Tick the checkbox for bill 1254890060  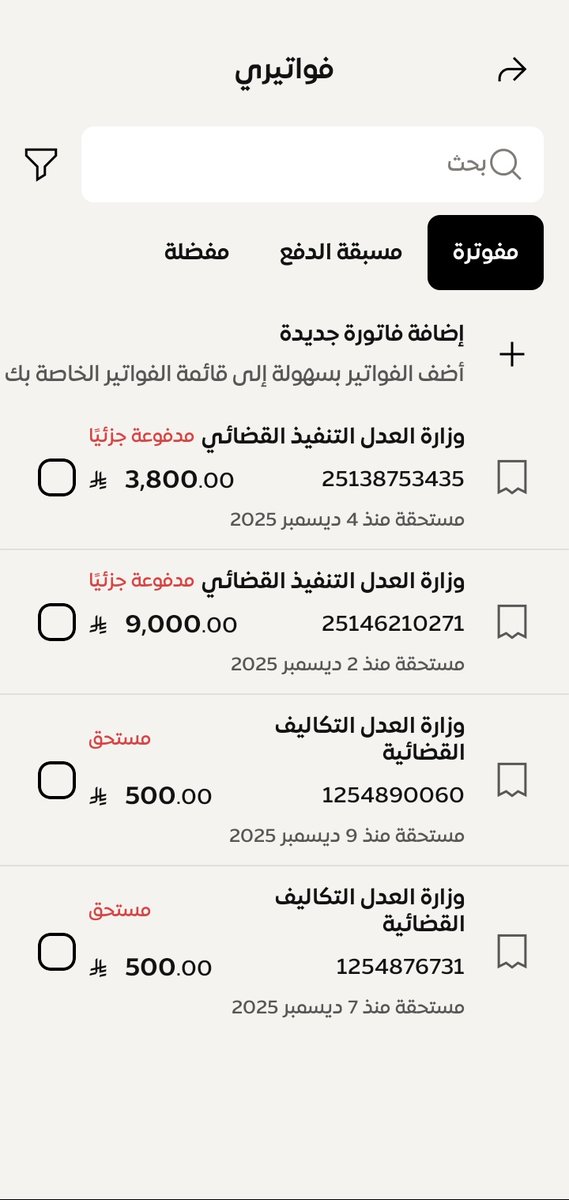coord(56,780)
